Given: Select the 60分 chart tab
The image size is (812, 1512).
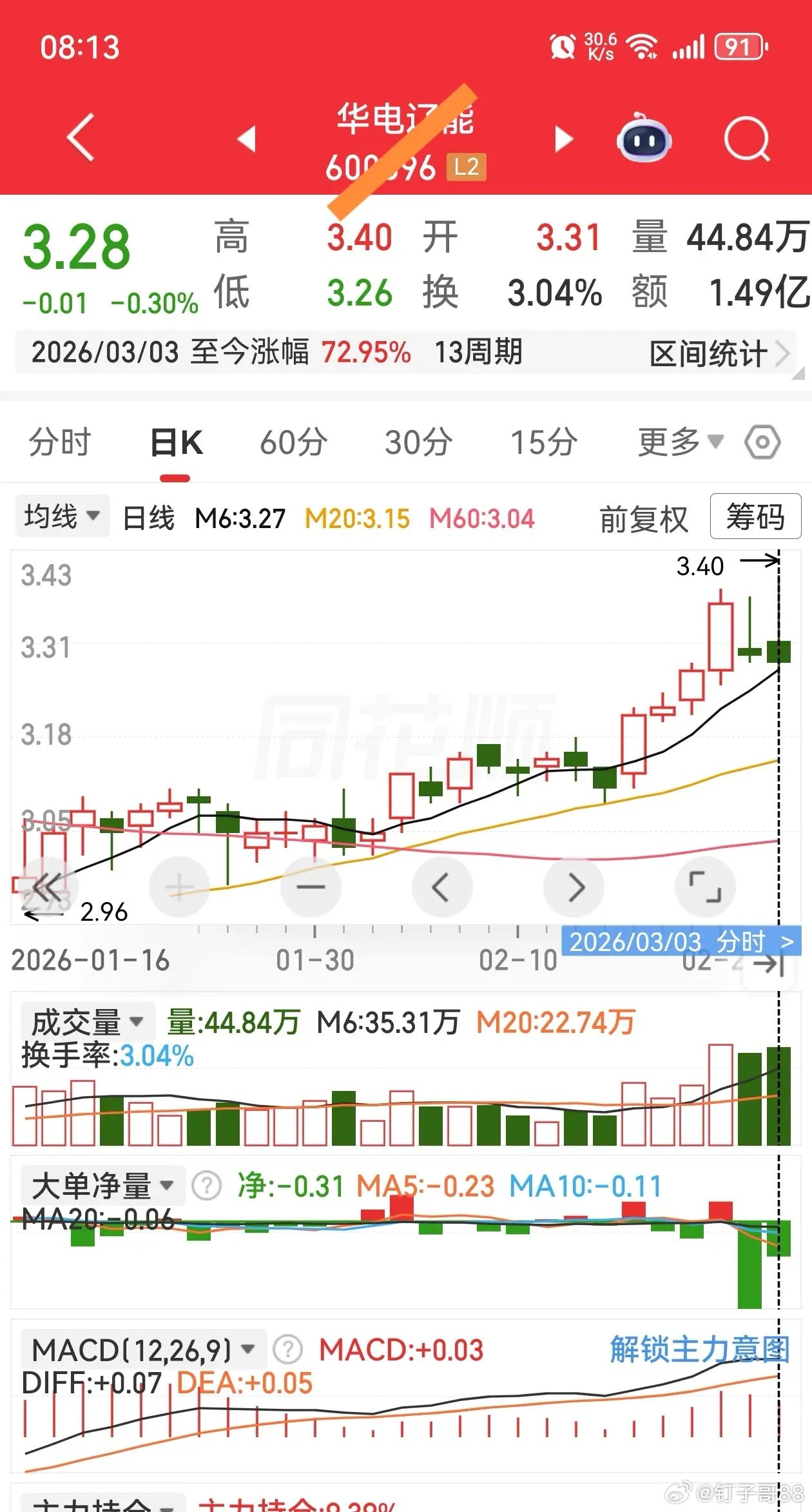Looking at the screenshot, I should pyautogui.click(x=293, y=442).
